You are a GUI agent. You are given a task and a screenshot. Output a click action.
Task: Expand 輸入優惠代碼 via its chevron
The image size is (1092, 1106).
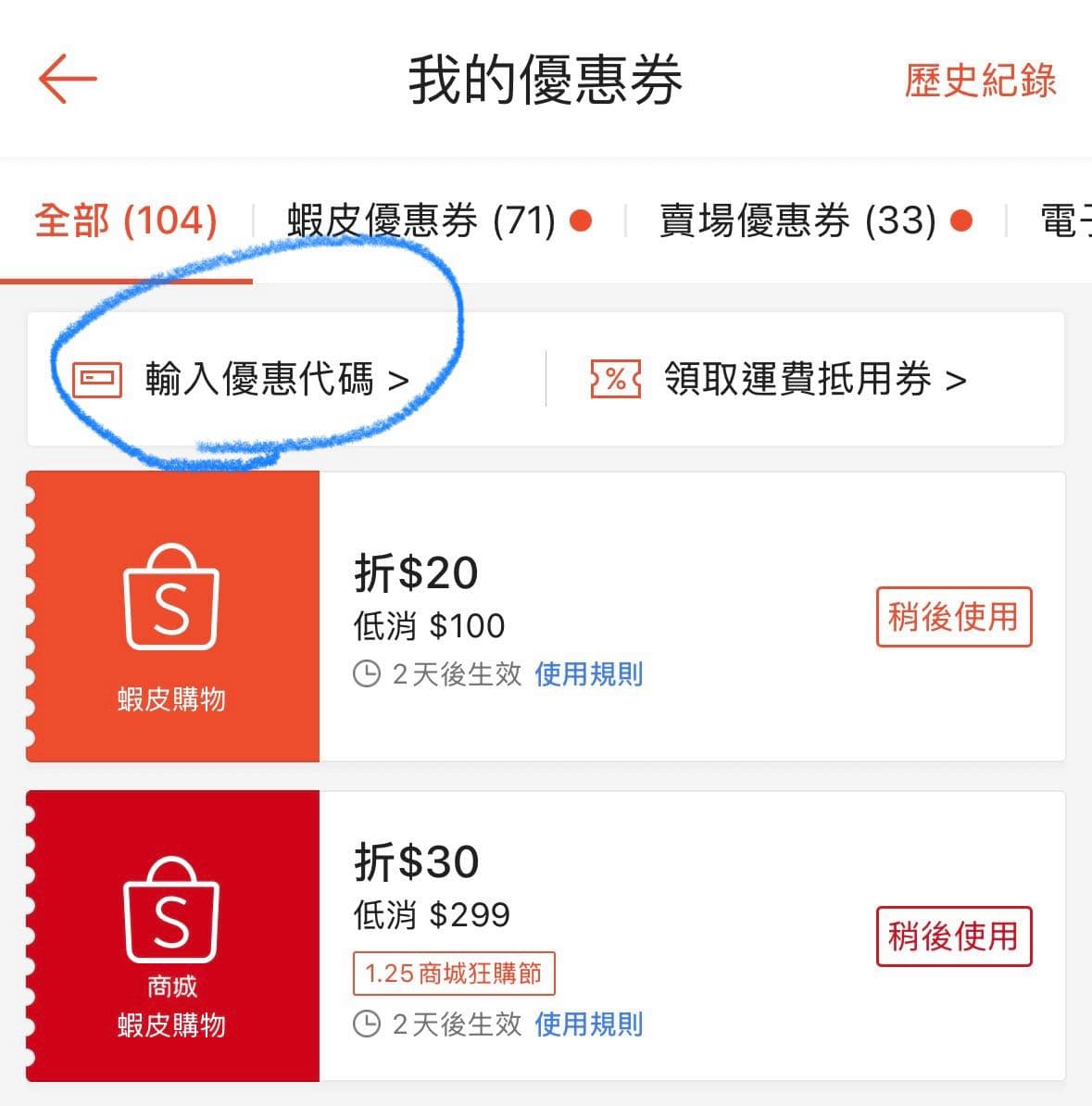400,378
